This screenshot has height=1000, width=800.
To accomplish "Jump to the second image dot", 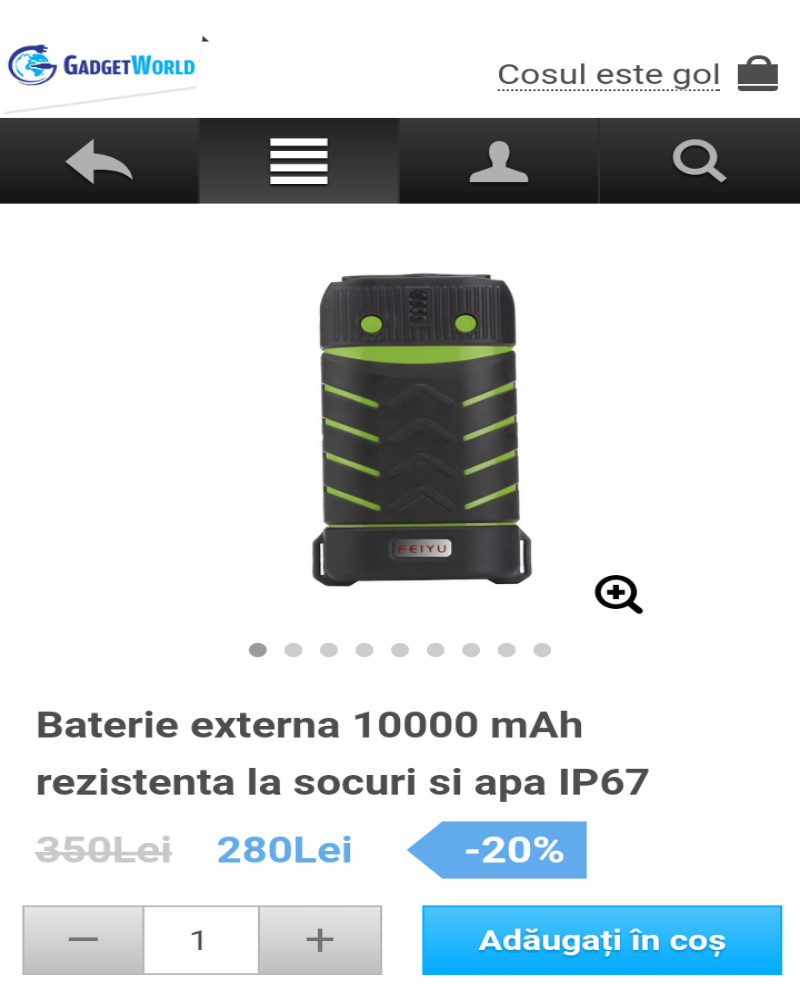I will point(293,650).
